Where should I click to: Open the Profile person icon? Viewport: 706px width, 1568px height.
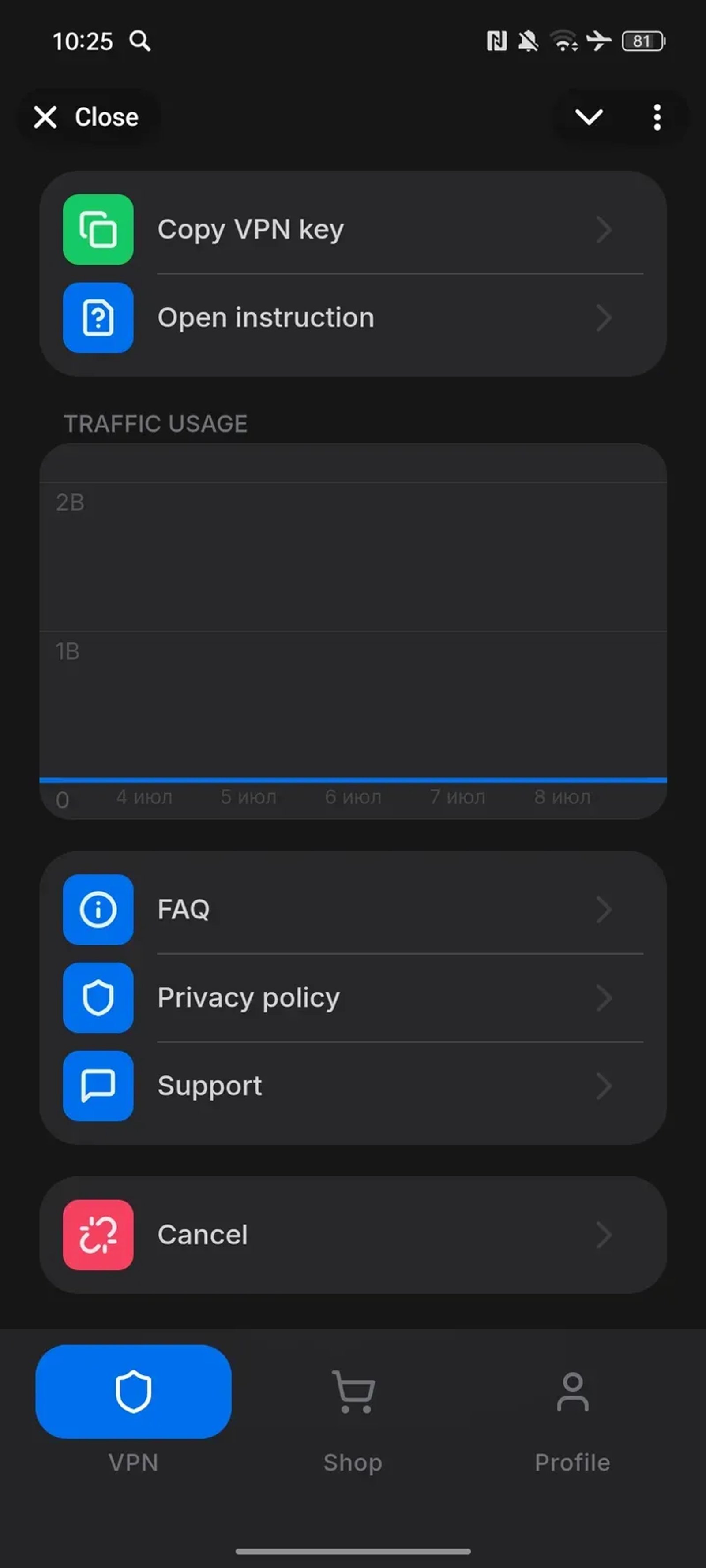pos(571,1390)
